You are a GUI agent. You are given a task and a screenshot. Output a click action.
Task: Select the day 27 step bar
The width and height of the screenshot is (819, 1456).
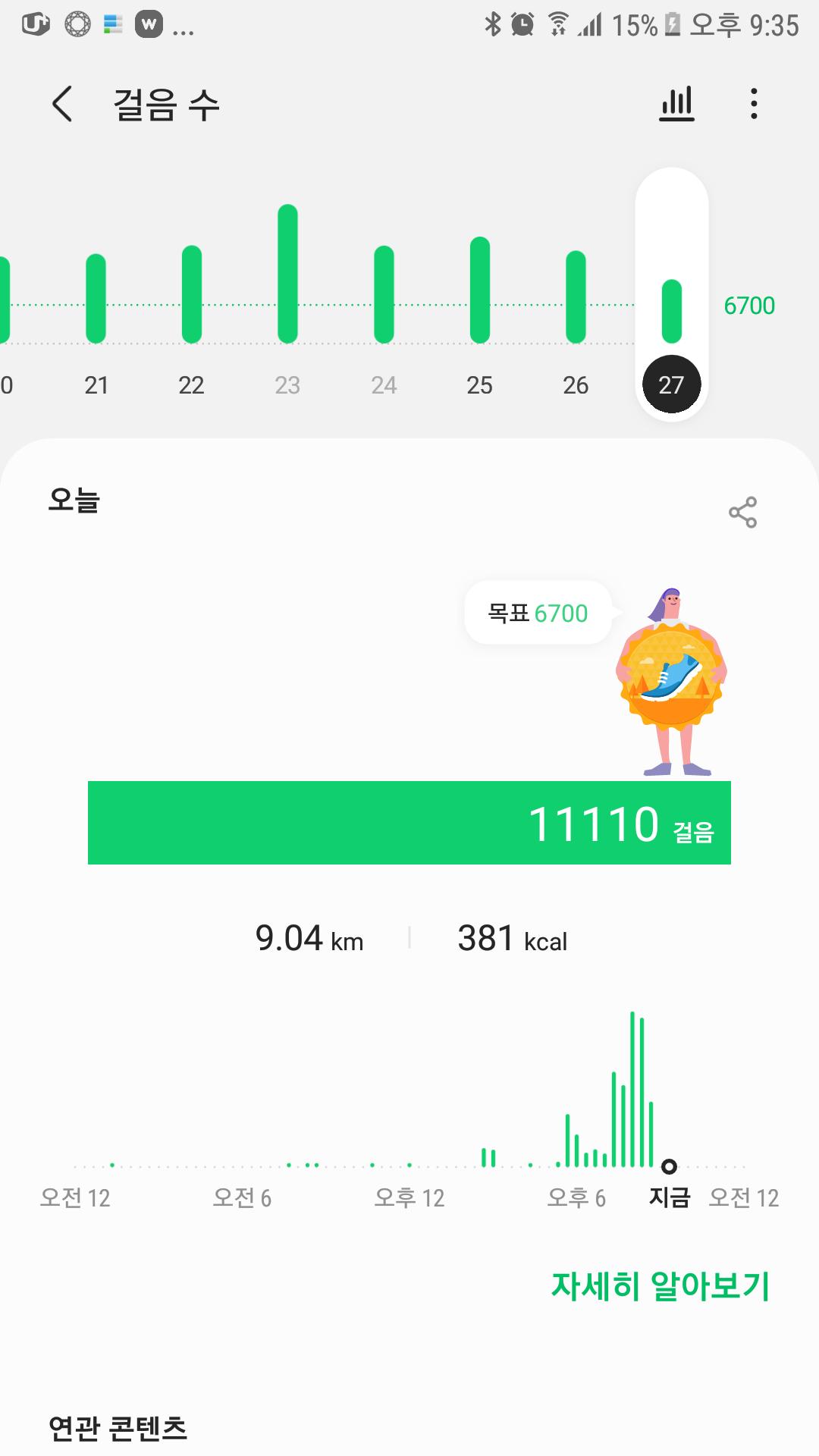(x=672, y=311)
